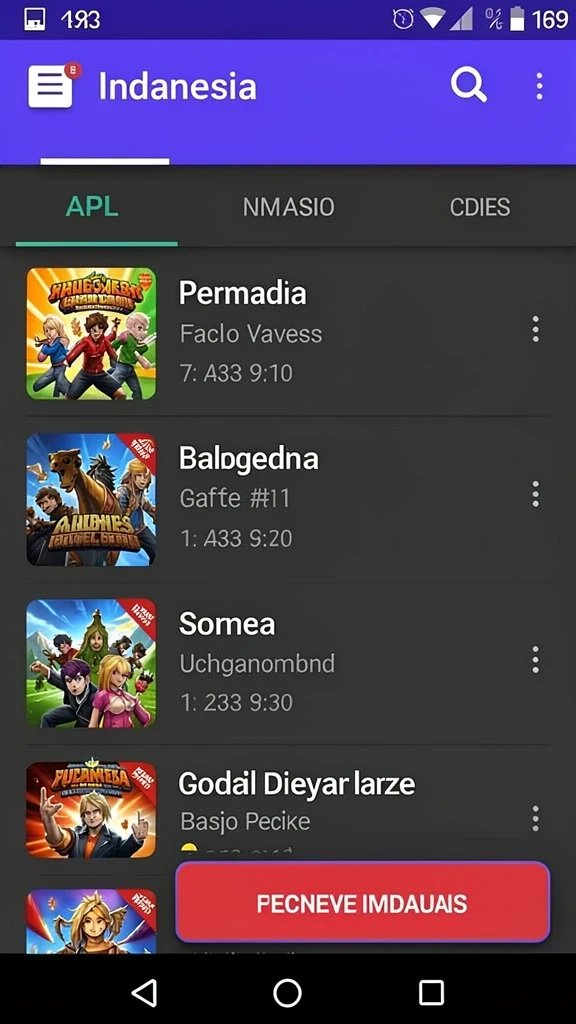The image size is (576, 1024).
Task: Select the APL tab
Action: pyautogui.click(x=92, y=207)
